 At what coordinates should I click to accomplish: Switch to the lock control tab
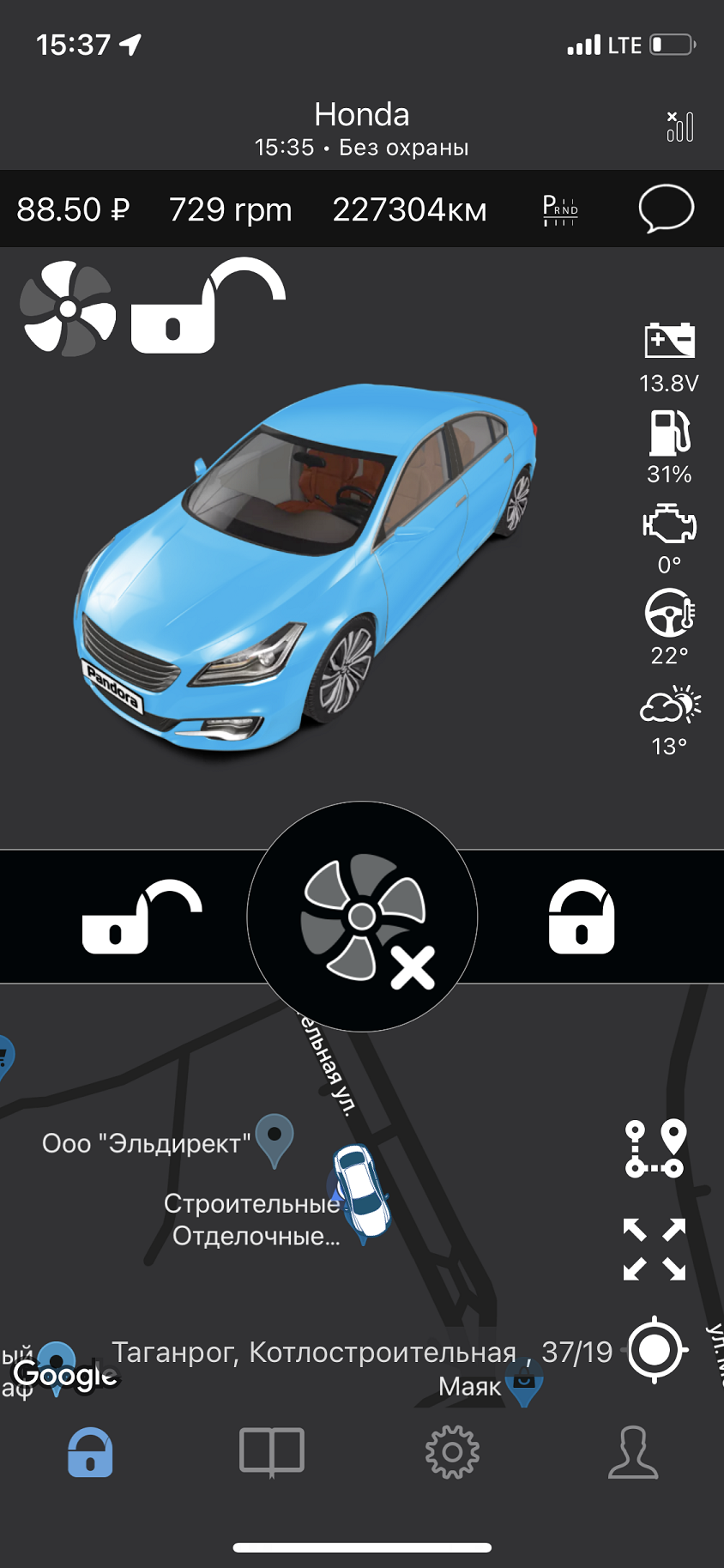(x=90, y=1452)
